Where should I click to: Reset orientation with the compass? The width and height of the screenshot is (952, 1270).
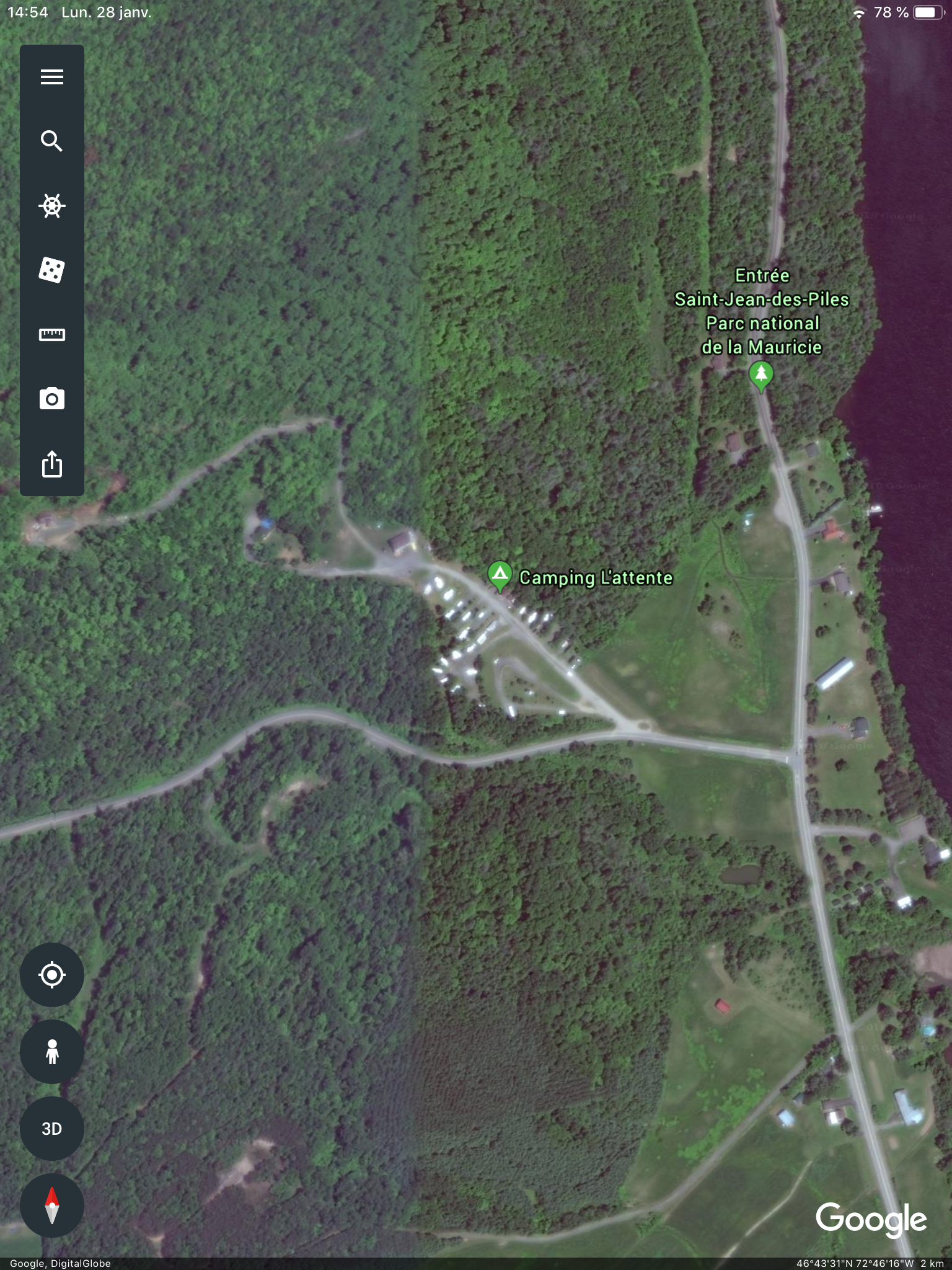tap(52, 1206)
